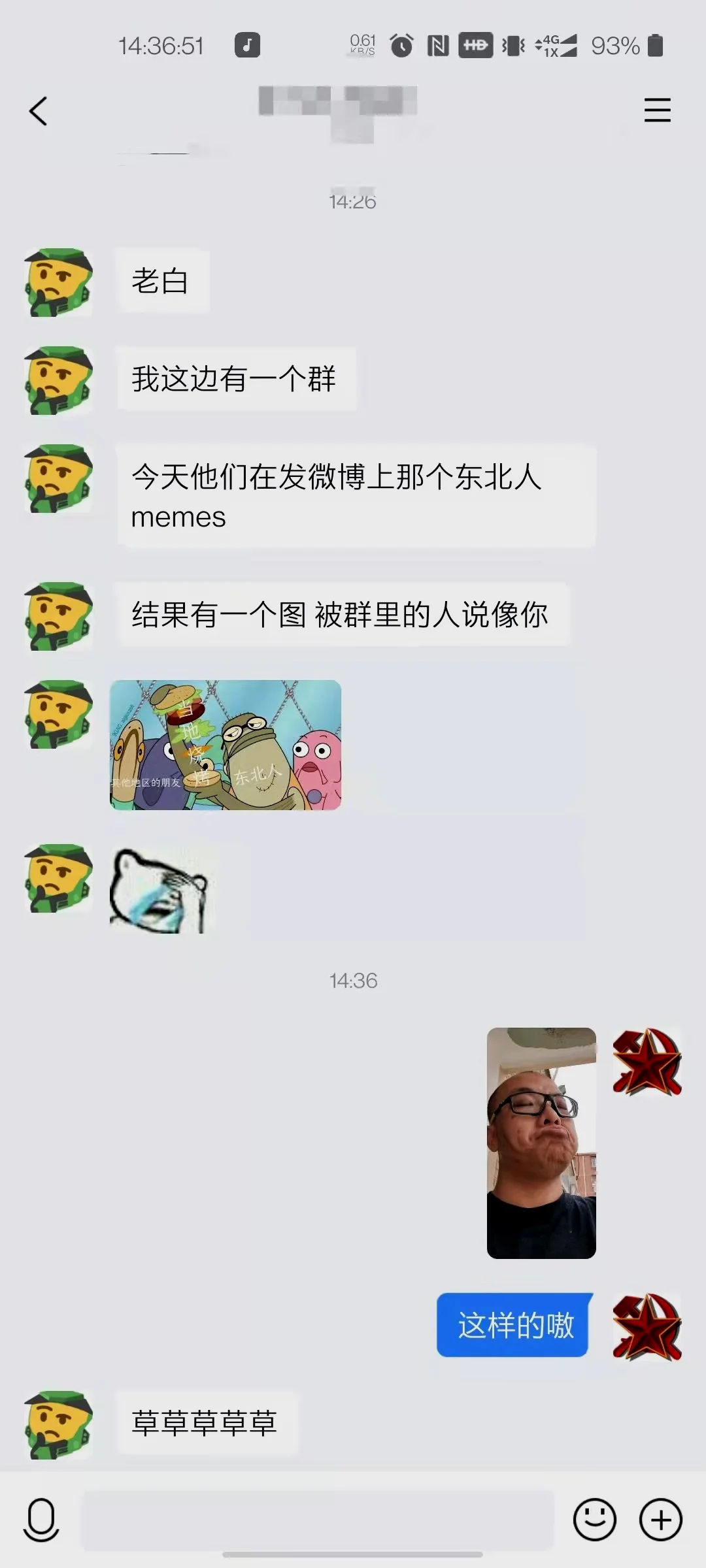The height and width of the screenshot is (1568, 706).
Task: Open my red star avatar beside 这样的嗷
Action: [647, 1326]
